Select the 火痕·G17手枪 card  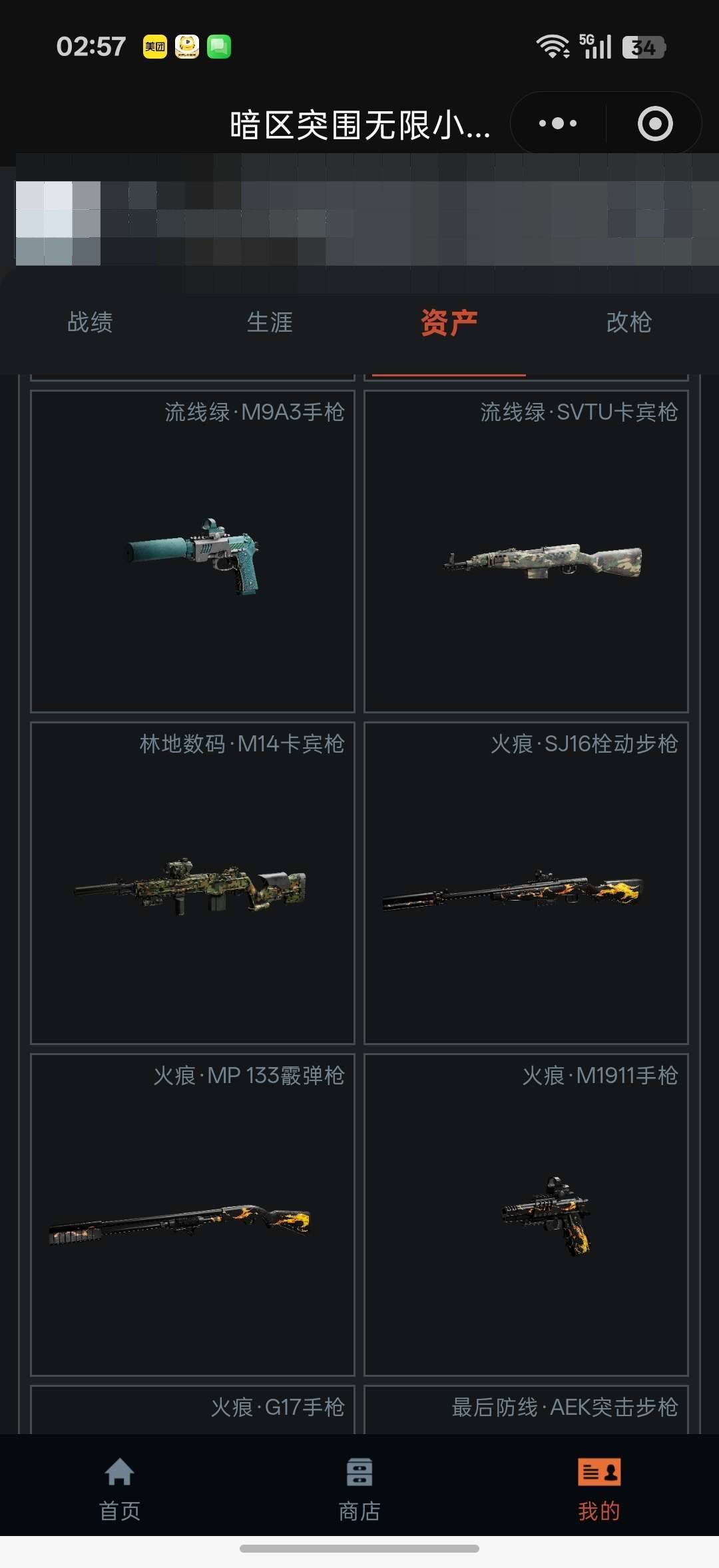192,1409
